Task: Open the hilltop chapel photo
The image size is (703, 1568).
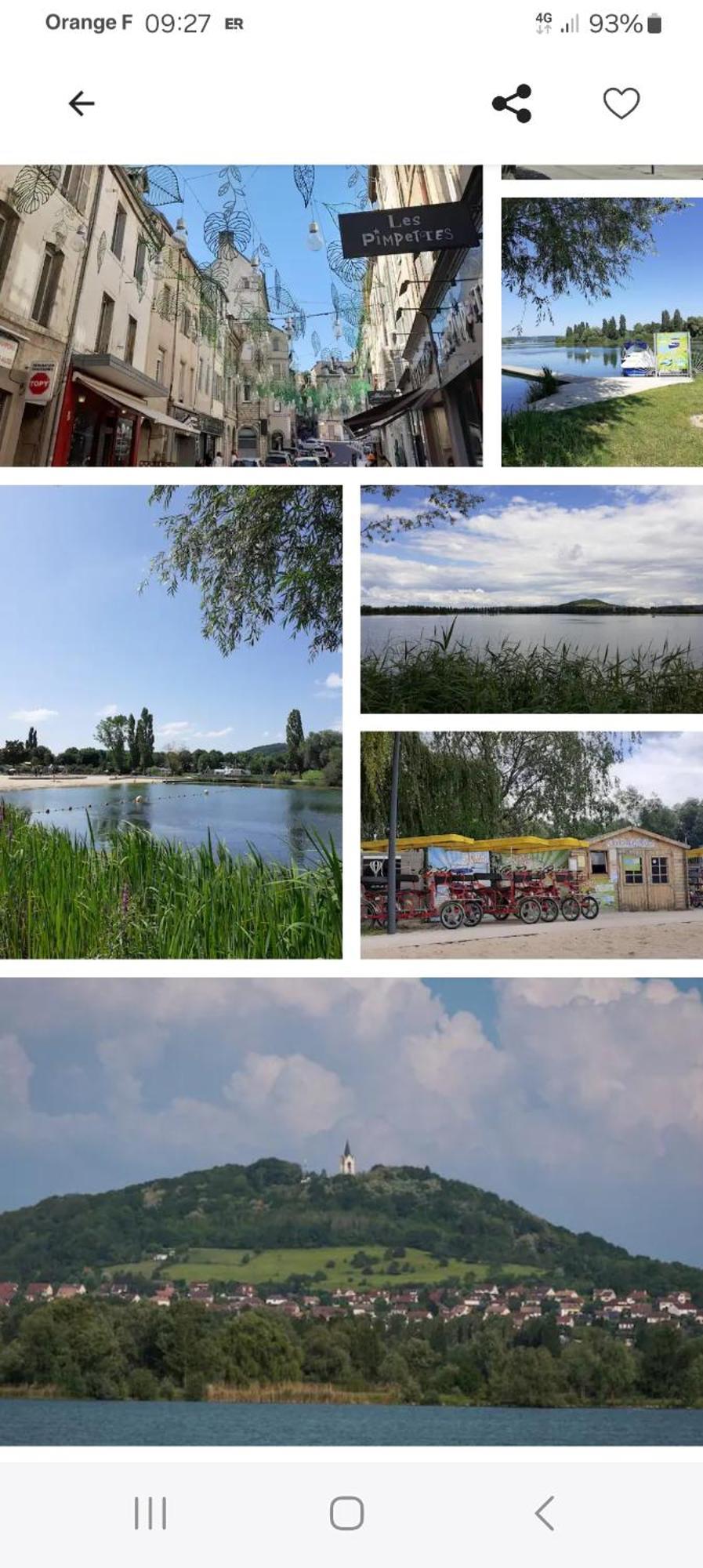Action: coord(351,1210)
